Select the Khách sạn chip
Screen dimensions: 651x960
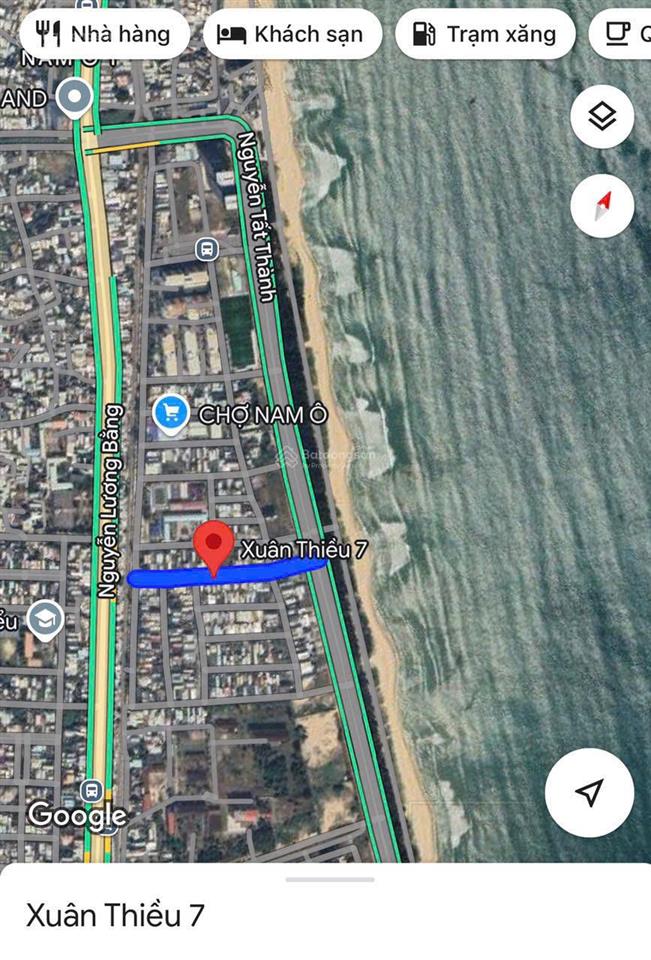tap(292, 35)
